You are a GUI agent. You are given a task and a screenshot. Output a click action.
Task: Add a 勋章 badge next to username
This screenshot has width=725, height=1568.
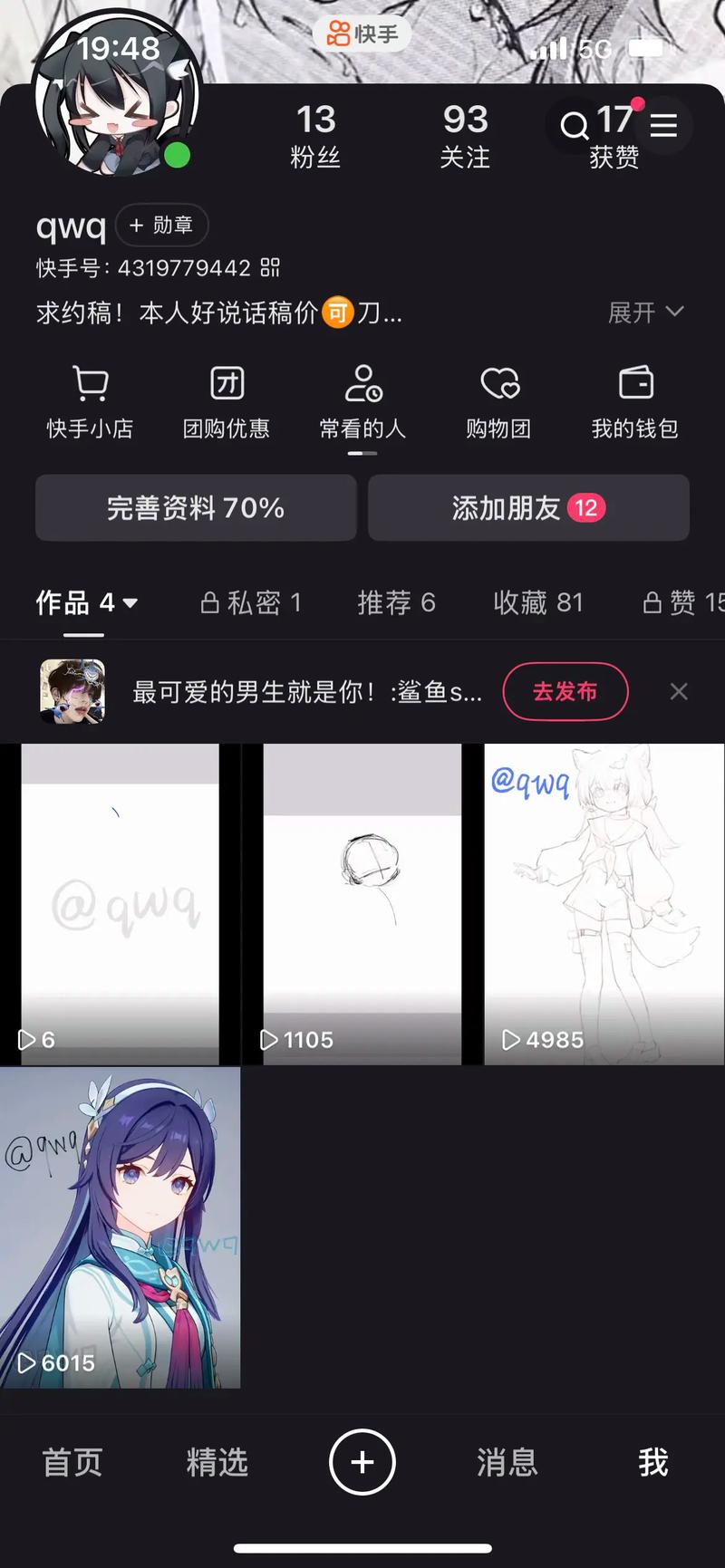point(161,225)
